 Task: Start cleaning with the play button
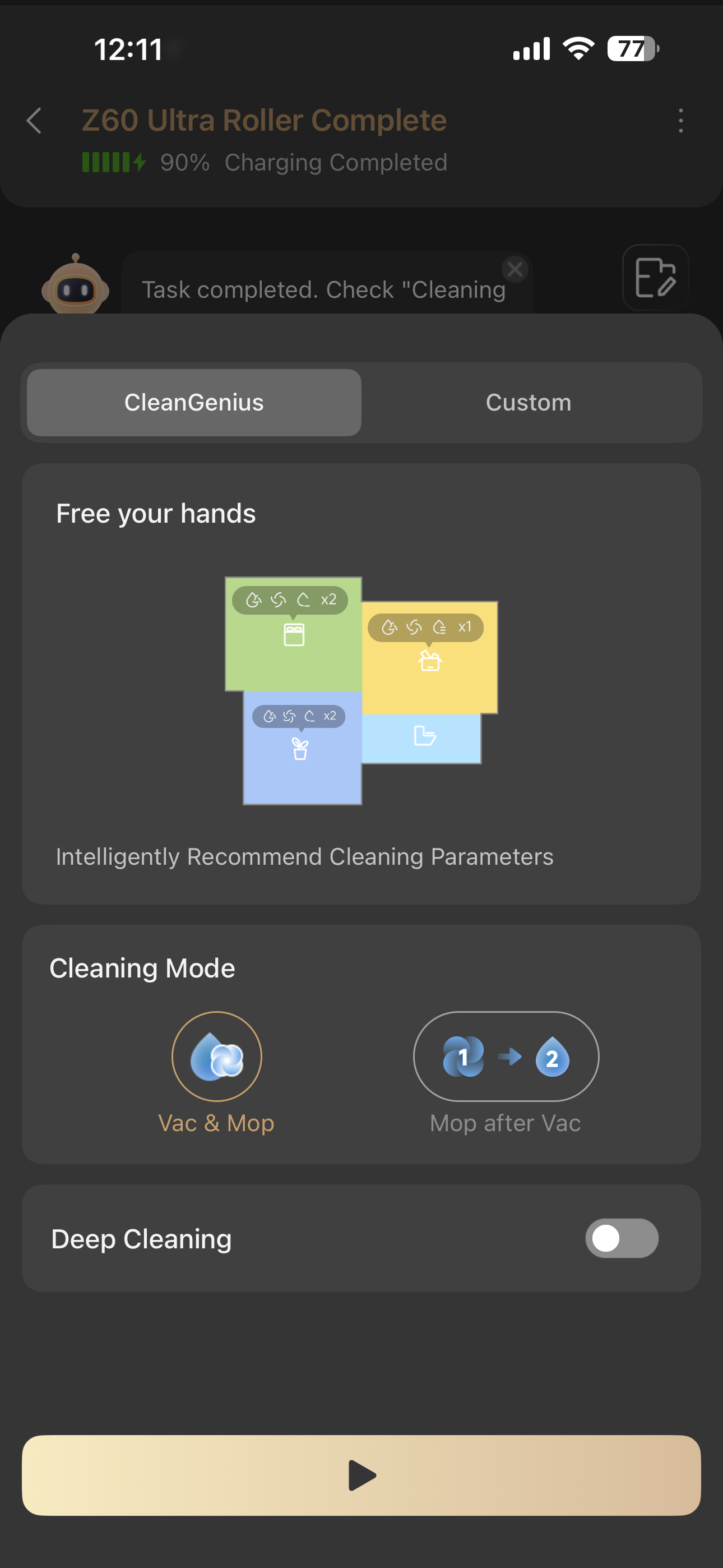coord(361,1475)
